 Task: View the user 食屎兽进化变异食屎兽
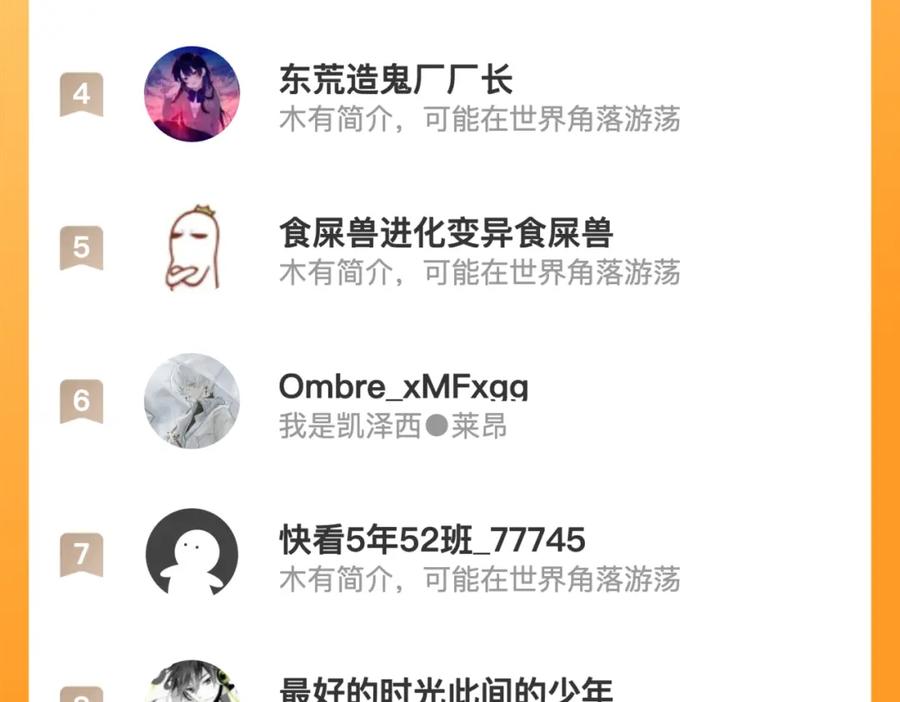click(x=445, y=234)
